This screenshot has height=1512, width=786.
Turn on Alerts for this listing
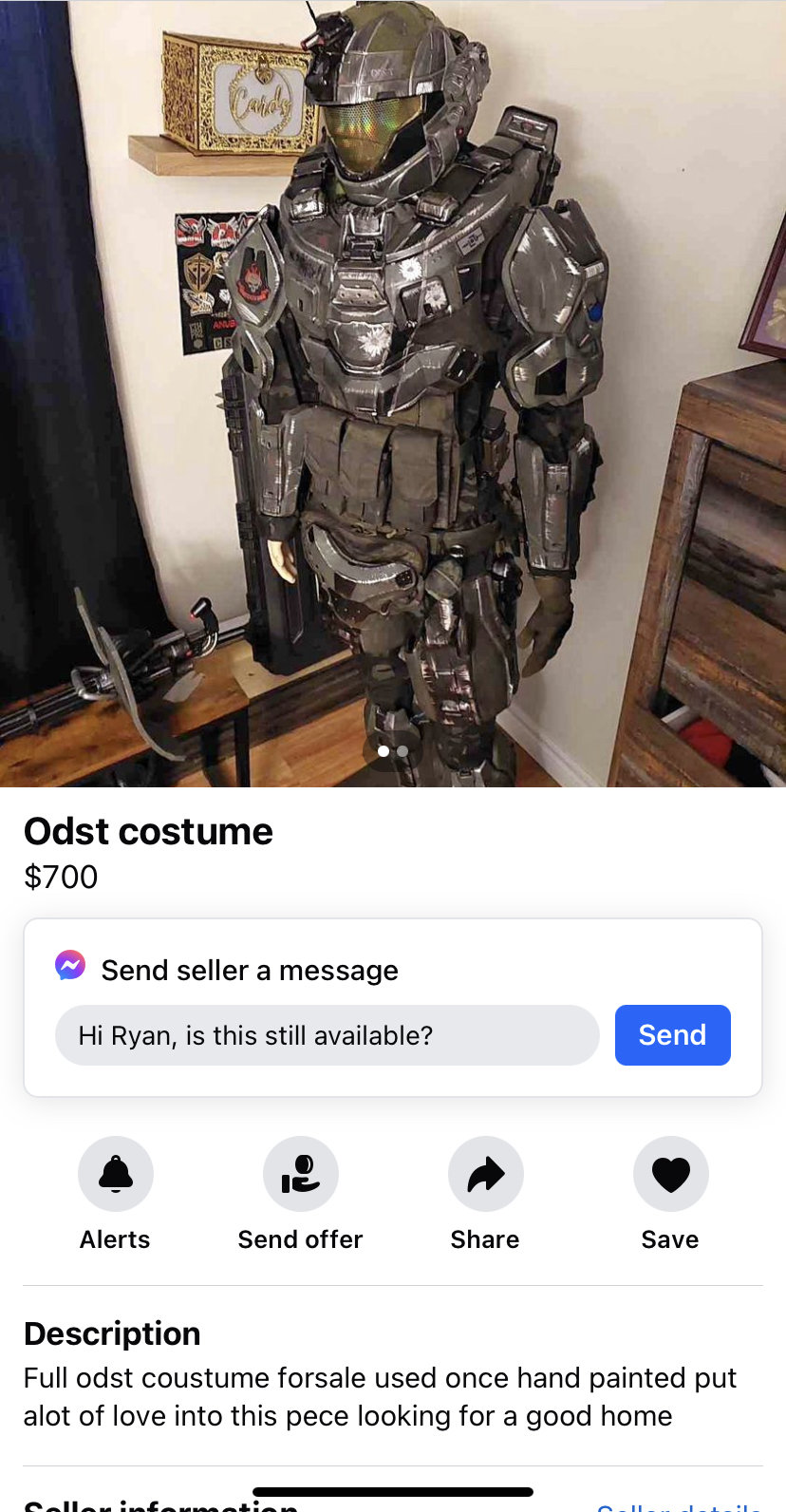(x=116, y=1174)
